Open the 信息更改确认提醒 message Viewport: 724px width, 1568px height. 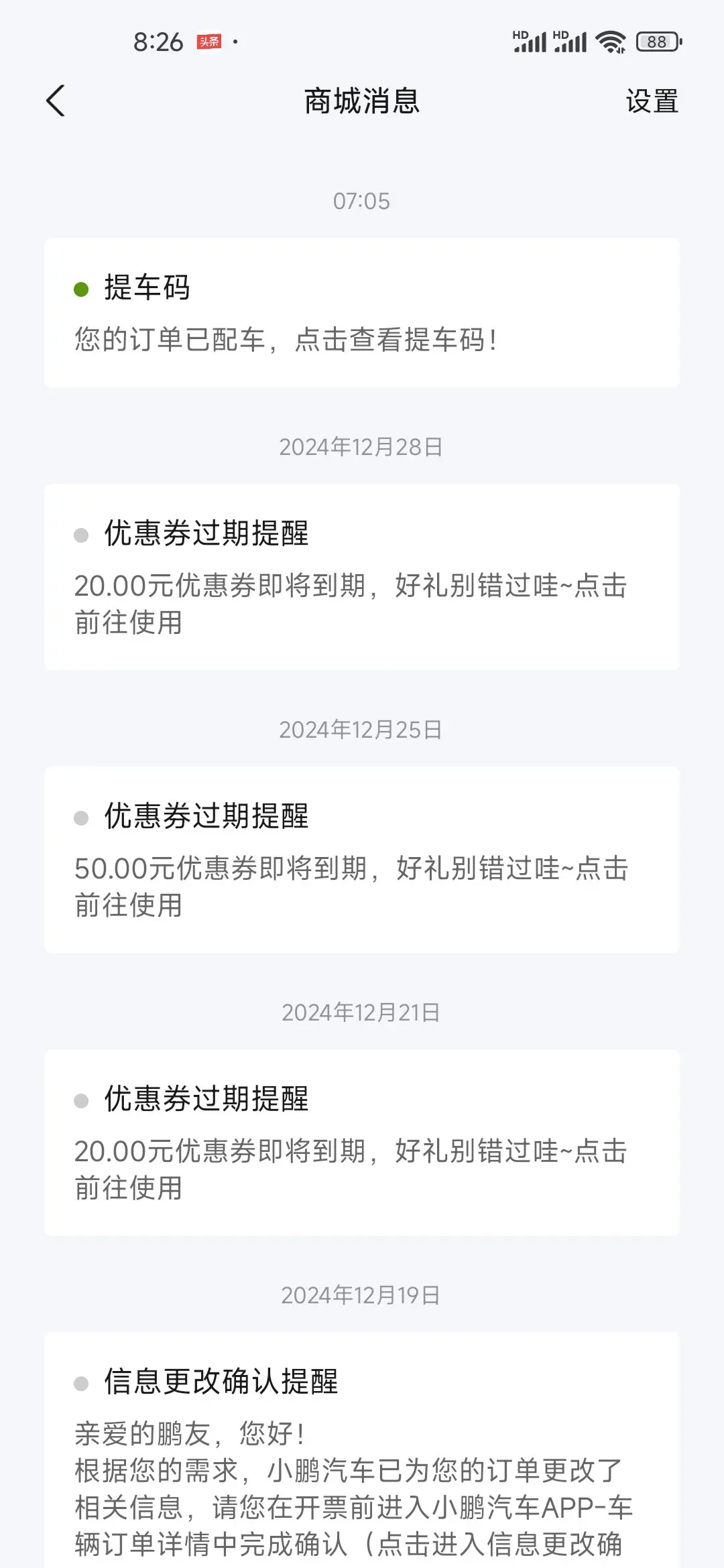pyautogui.click(x=362, y=1450)
